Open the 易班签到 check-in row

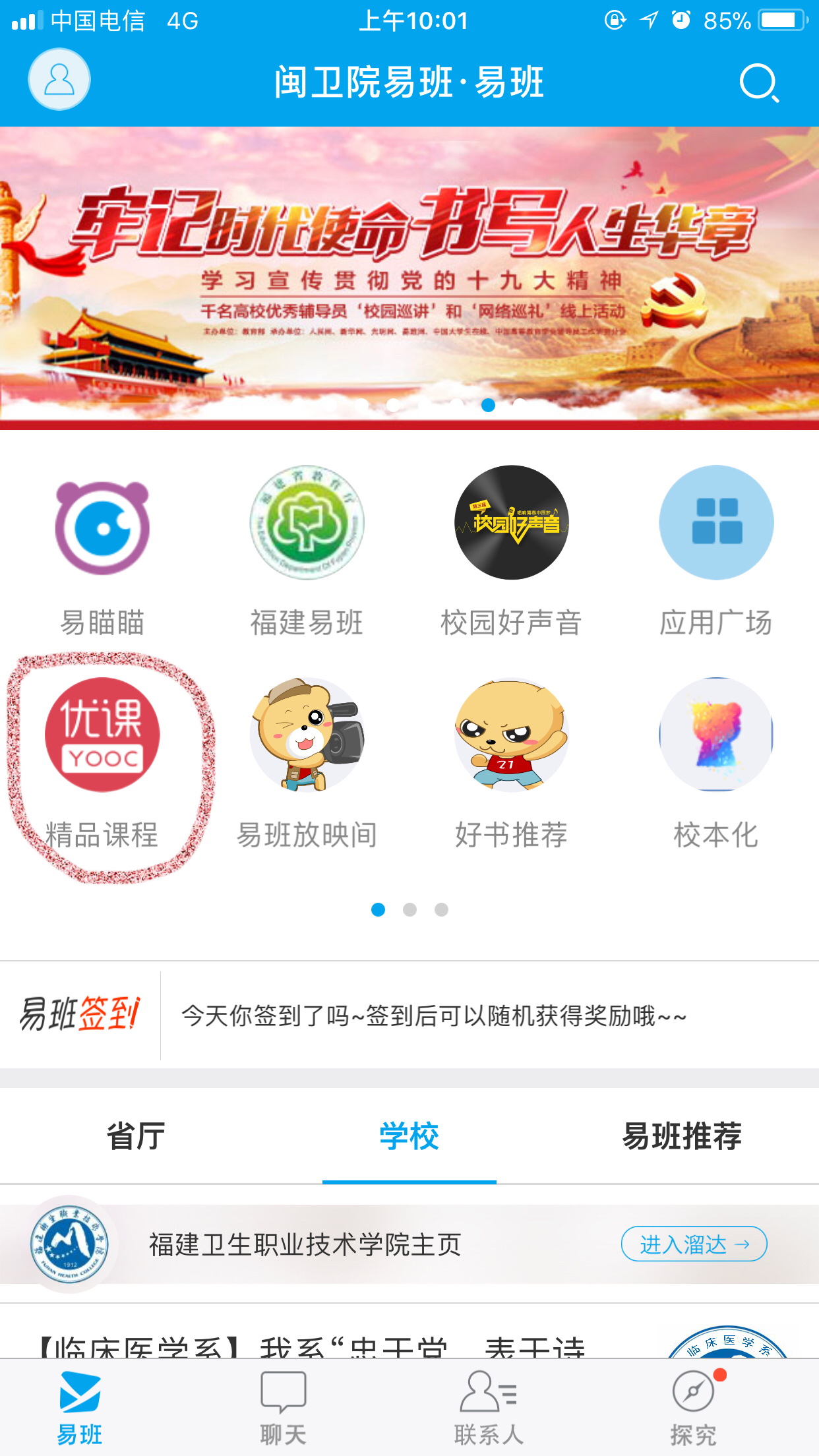(x=409, y=1016)
